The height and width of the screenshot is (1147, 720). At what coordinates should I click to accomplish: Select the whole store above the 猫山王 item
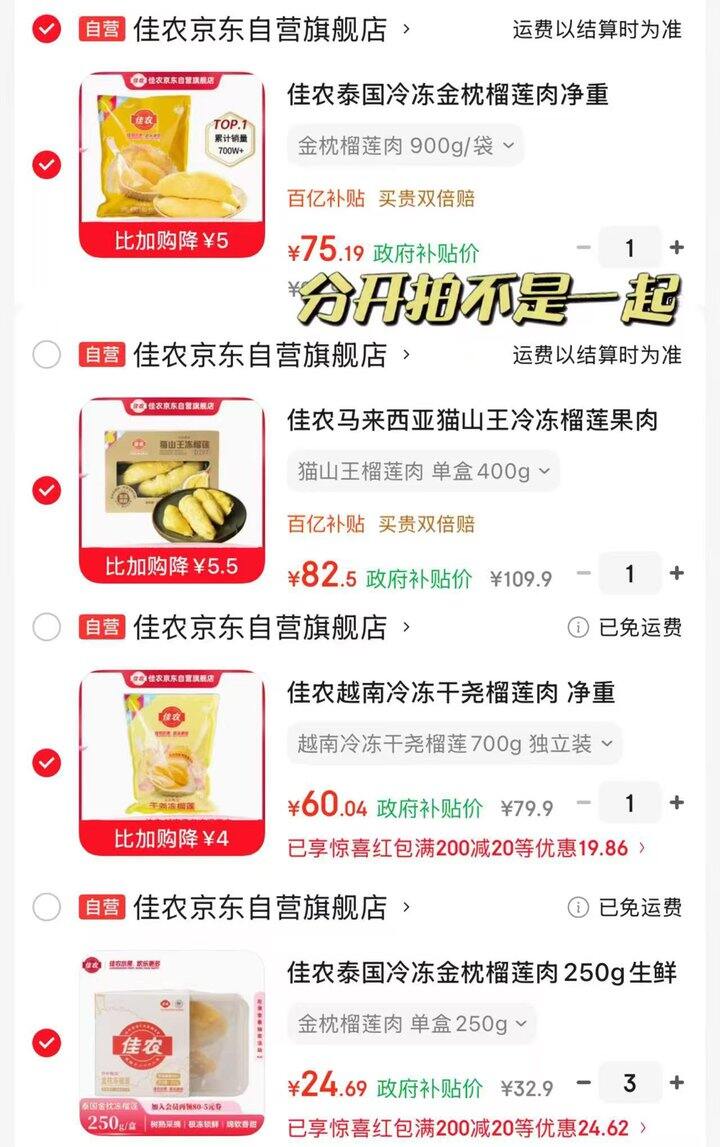tap(47, 354)
